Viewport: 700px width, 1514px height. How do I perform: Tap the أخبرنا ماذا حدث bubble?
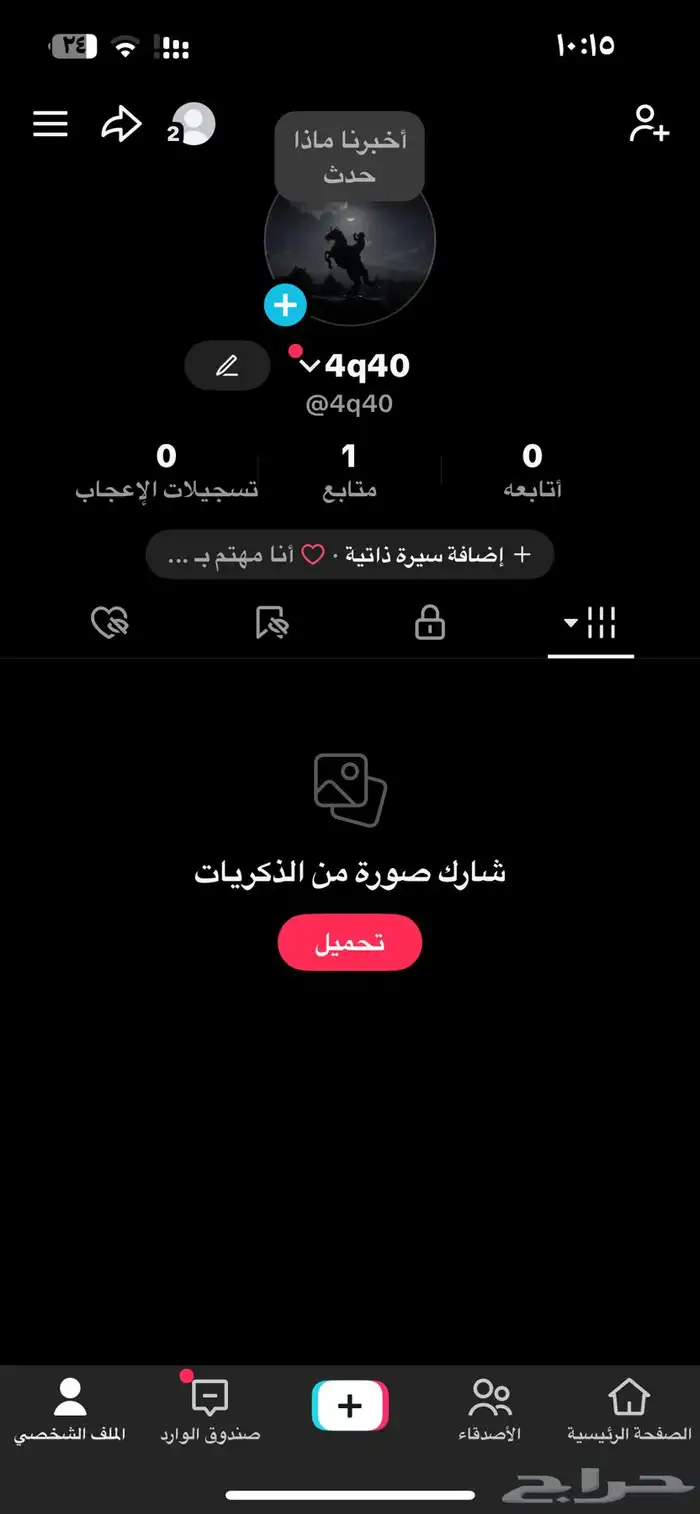(x=350, y=157)
